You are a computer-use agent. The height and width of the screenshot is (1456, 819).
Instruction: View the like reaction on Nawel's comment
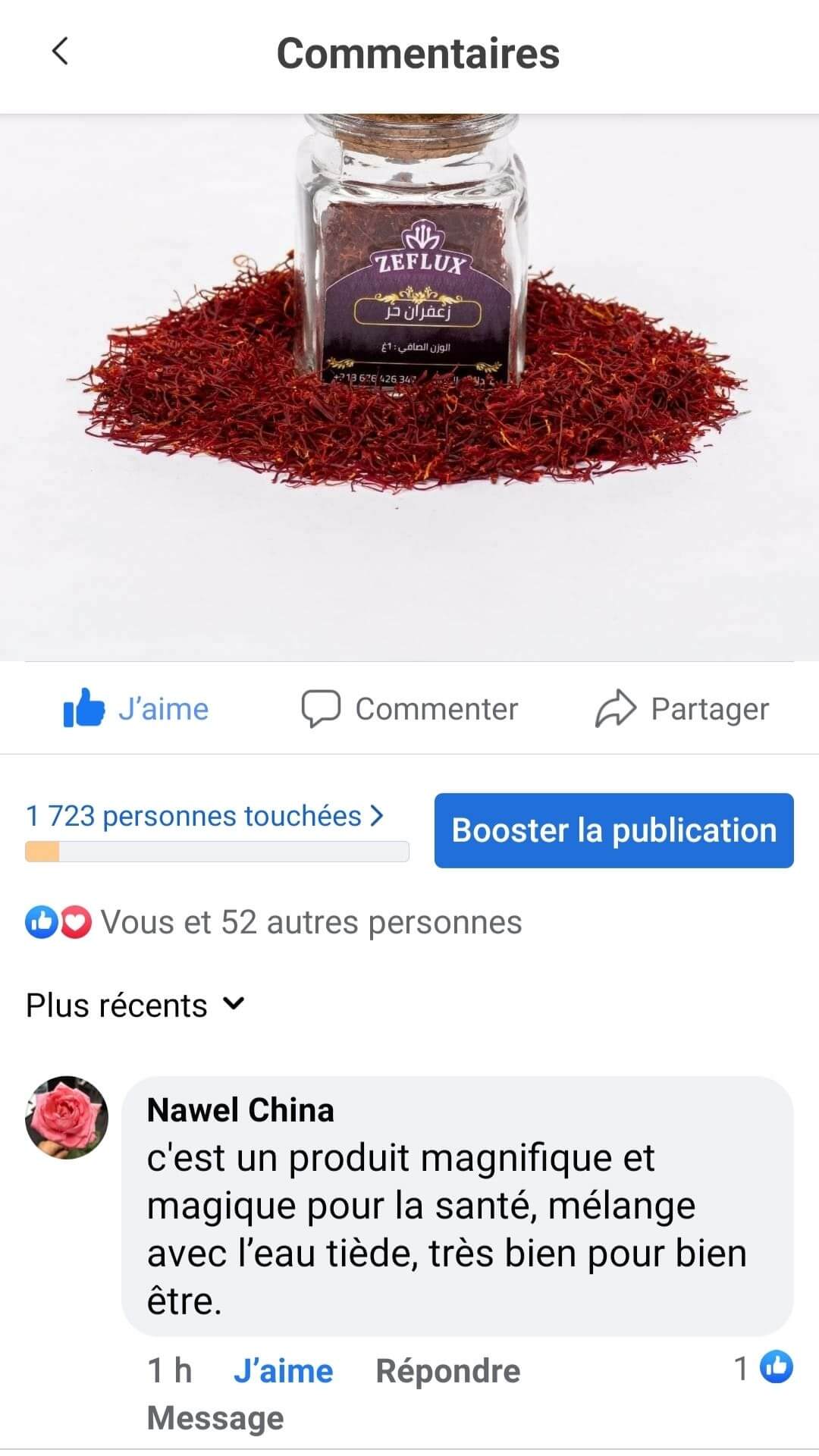[764, 1368]
